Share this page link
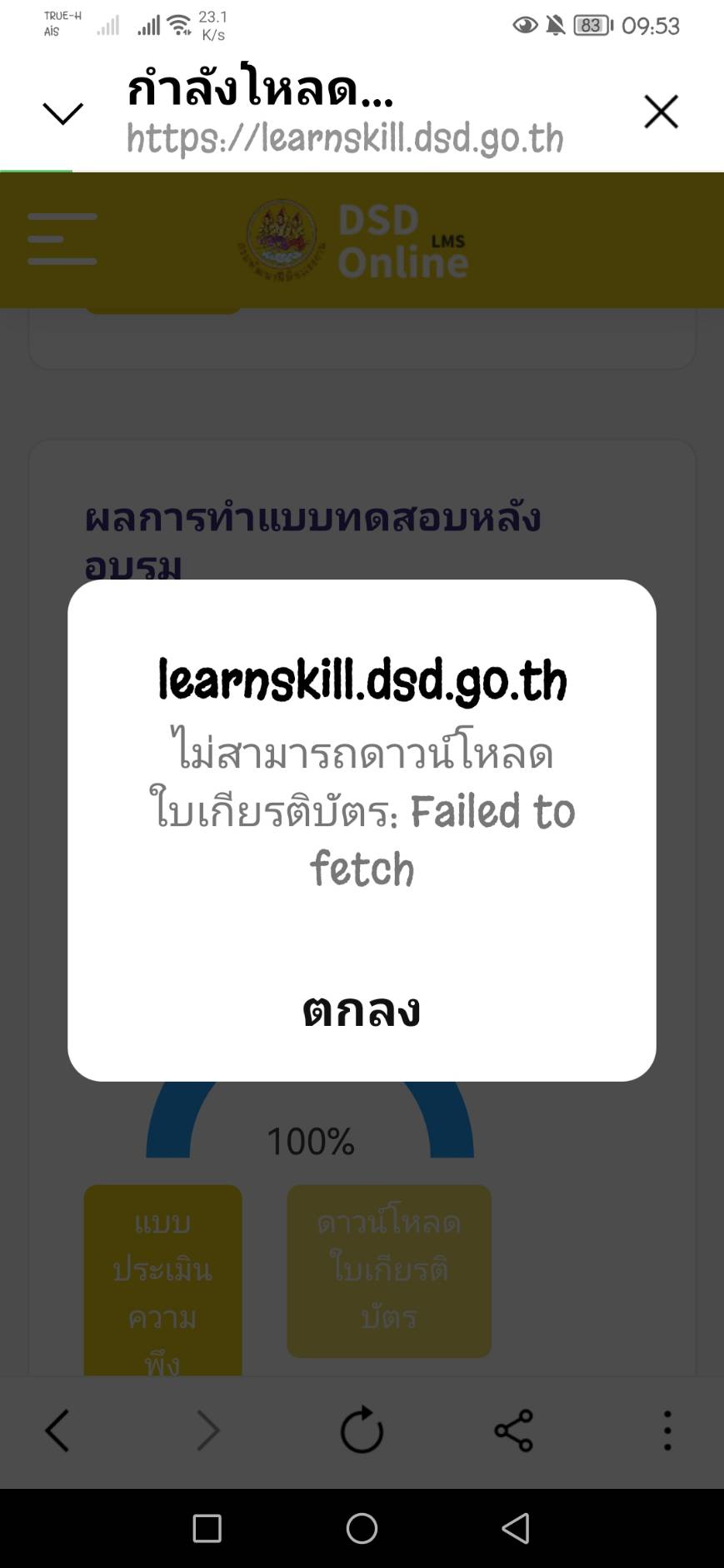 tap(513, 1431)
